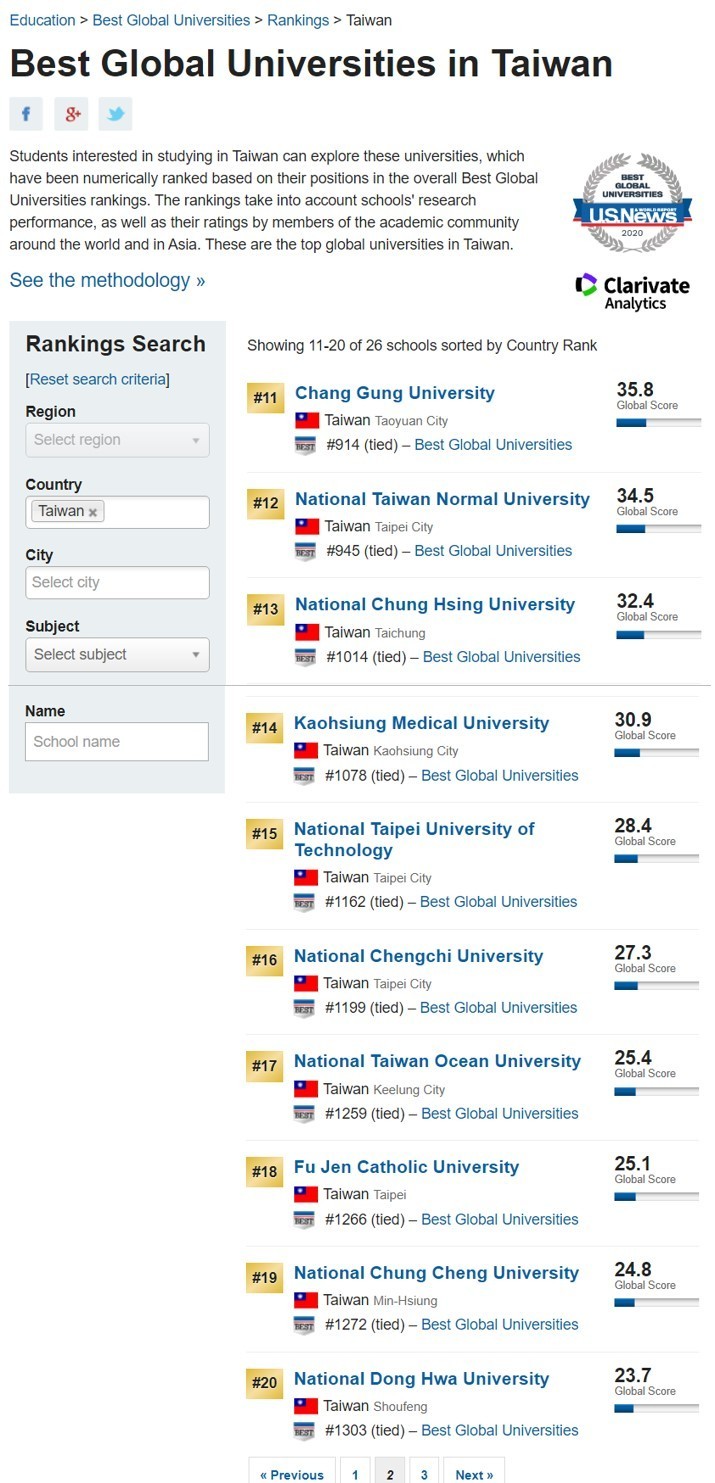
Task: Share via the Google Plus icon
Action: 71,114
